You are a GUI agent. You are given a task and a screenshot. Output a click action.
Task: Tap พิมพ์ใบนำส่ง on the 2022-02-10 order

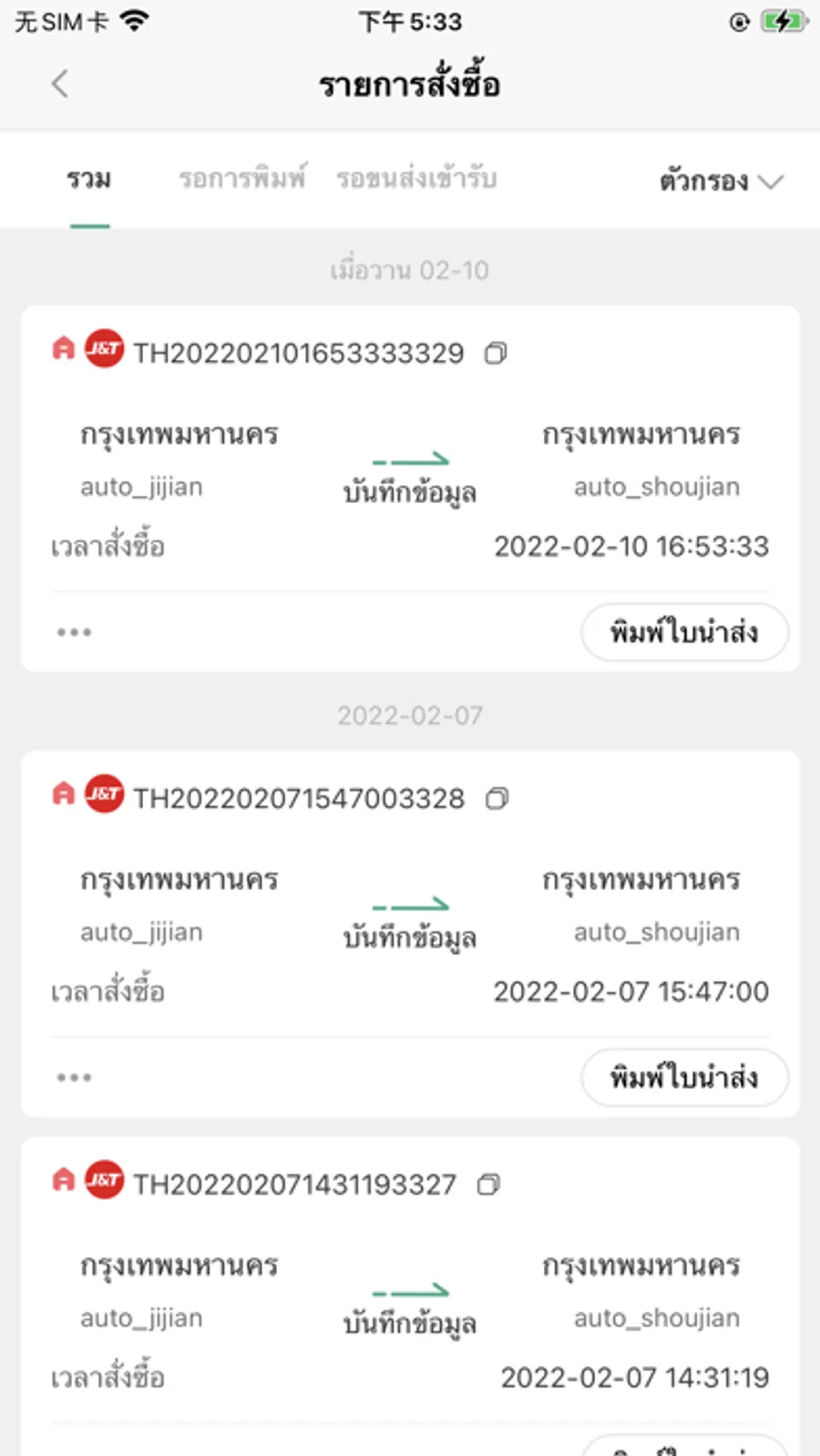tap(684, 631)
